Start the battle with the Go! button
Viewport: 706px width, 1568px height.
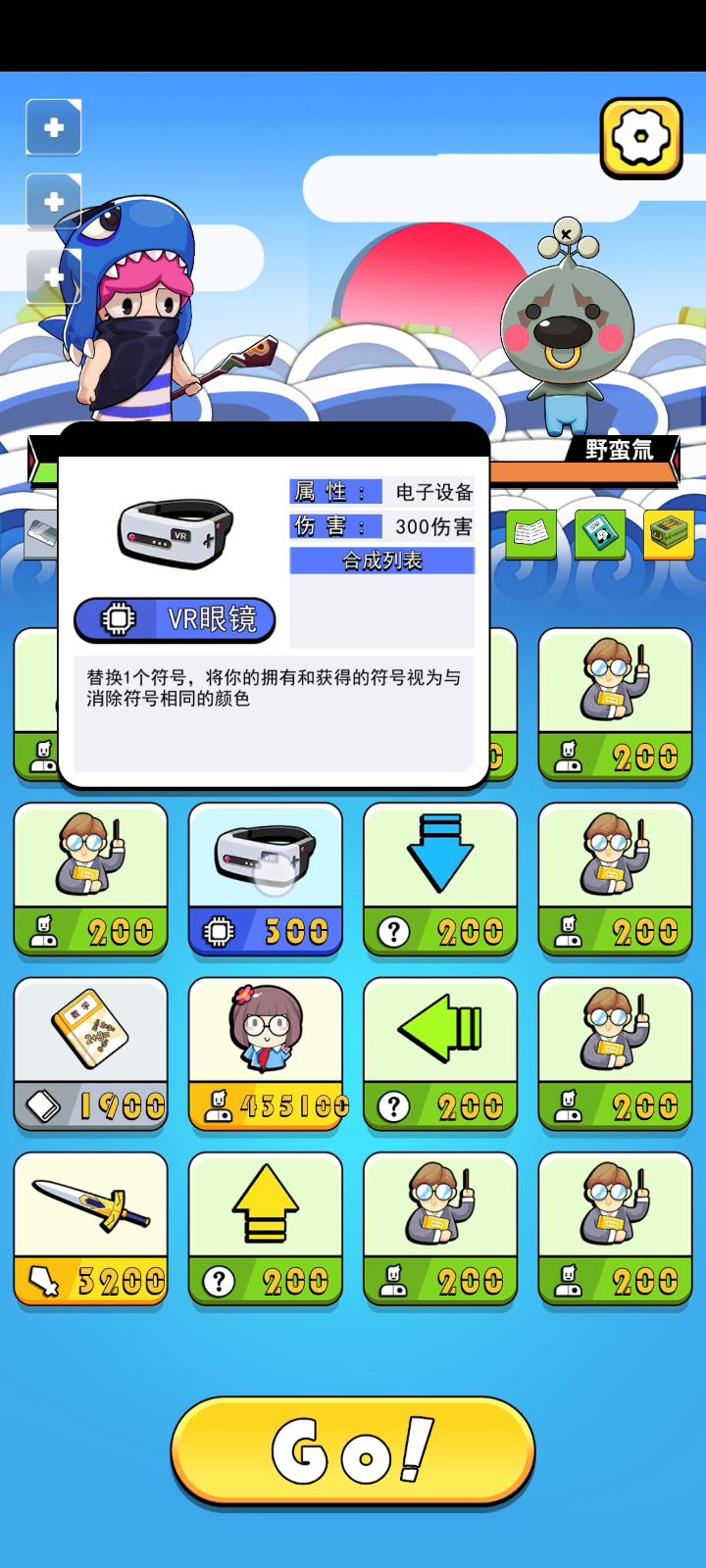(x=353, y=1450)
